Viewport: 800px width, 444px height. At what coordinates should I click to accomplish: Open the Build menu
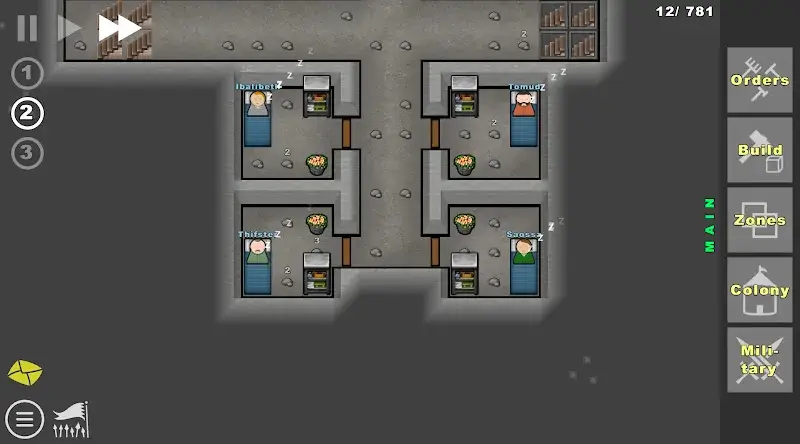pos(759,150)
